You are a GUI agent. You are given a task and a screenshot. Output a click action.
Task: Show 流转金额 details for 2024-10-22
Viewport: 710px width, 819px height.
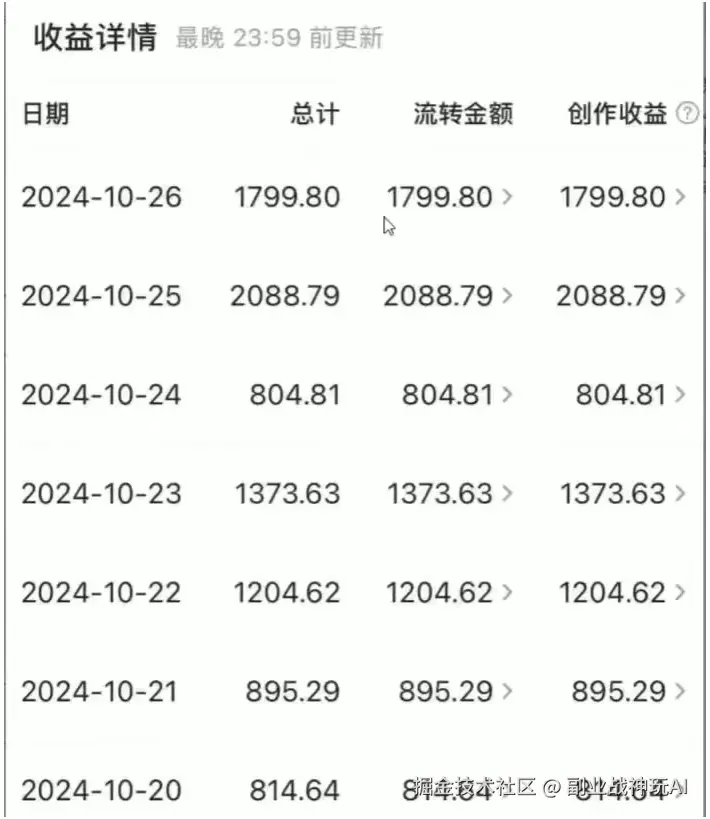(x=449, y=592)
